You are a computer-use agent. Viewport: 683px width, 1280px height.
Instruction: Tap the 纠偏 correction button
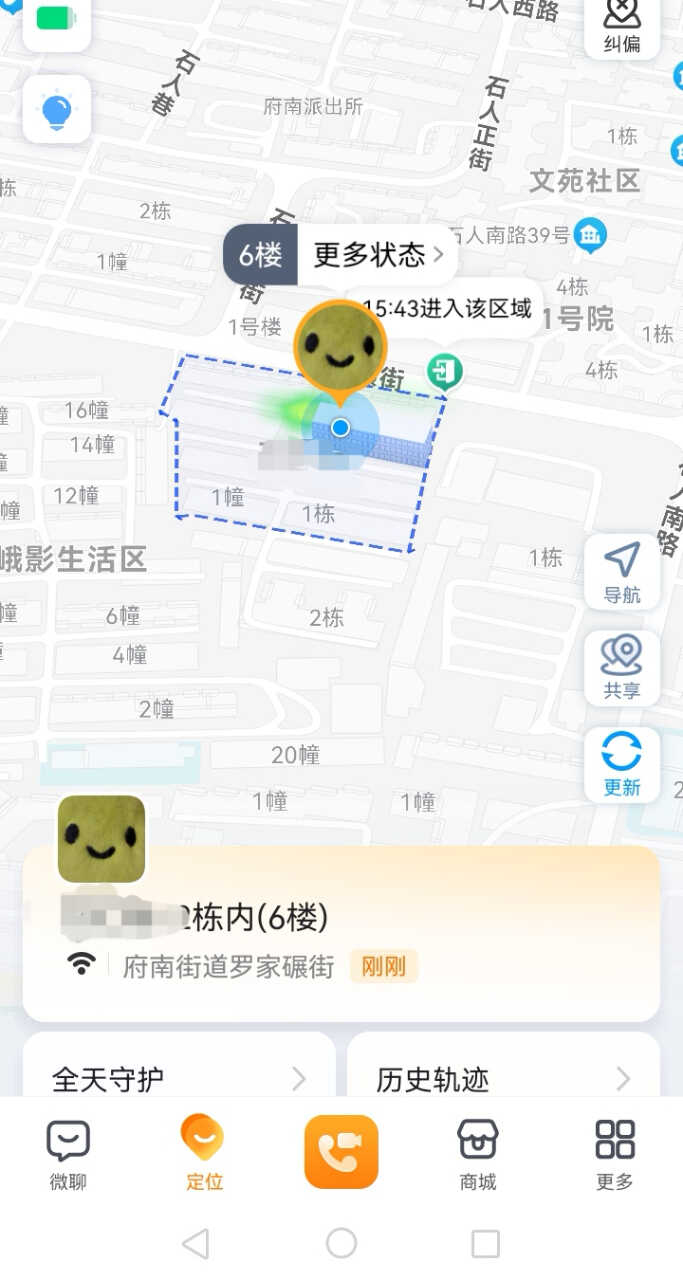[x=622, y=26]
